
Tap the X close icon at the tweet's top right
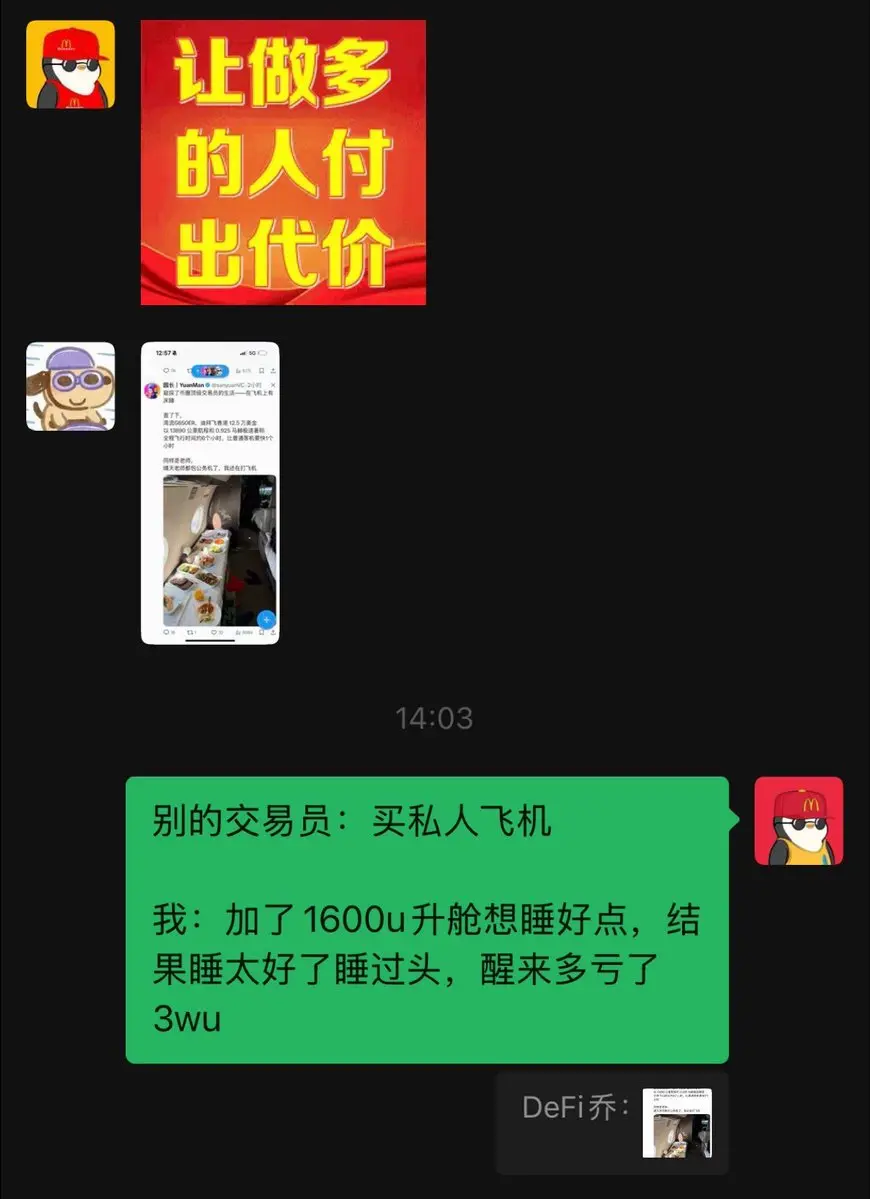click(273, 385)
